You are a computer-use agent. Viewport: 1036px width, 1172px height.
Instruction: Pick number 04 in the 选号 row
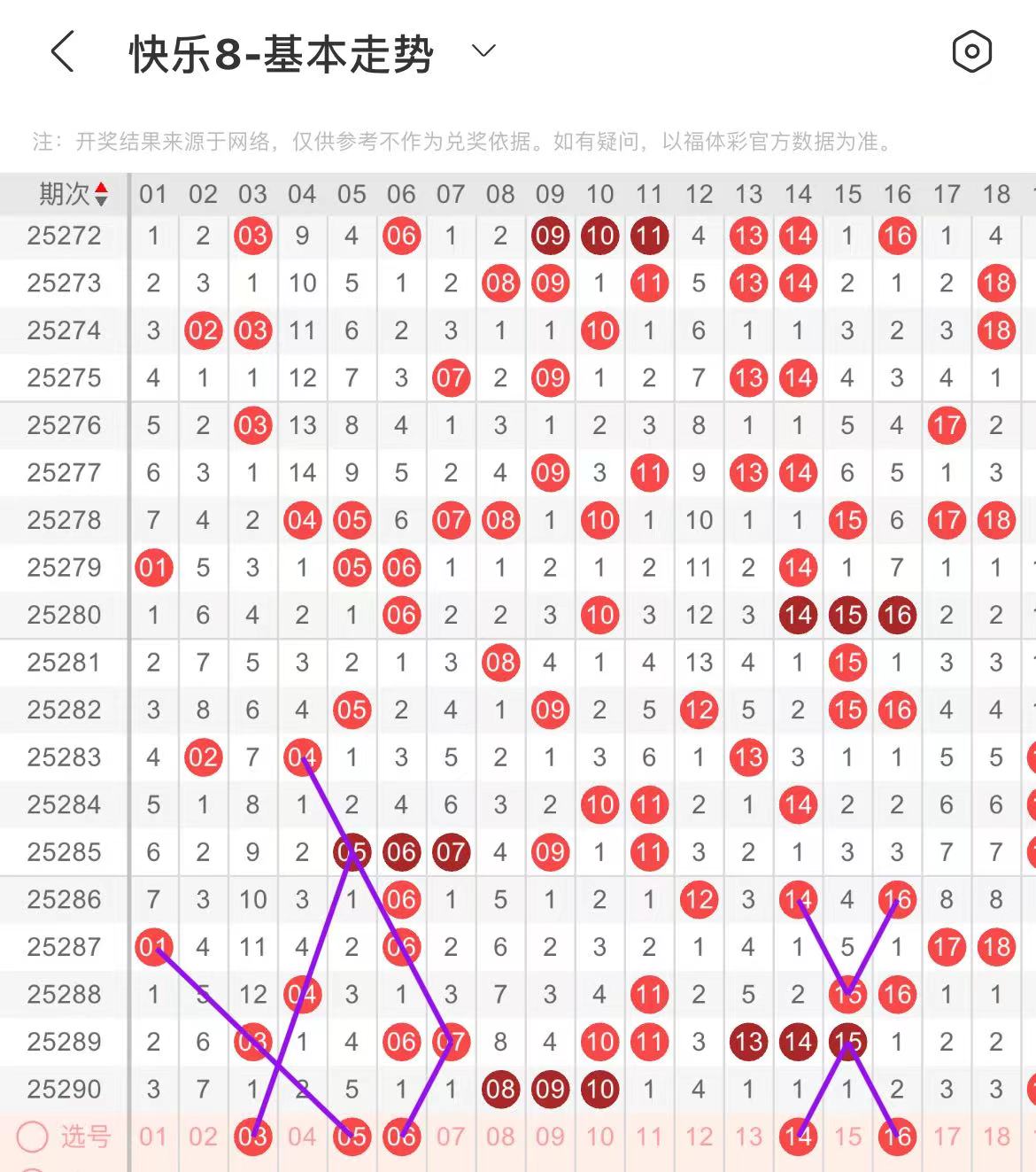(x=302, y=1136)
